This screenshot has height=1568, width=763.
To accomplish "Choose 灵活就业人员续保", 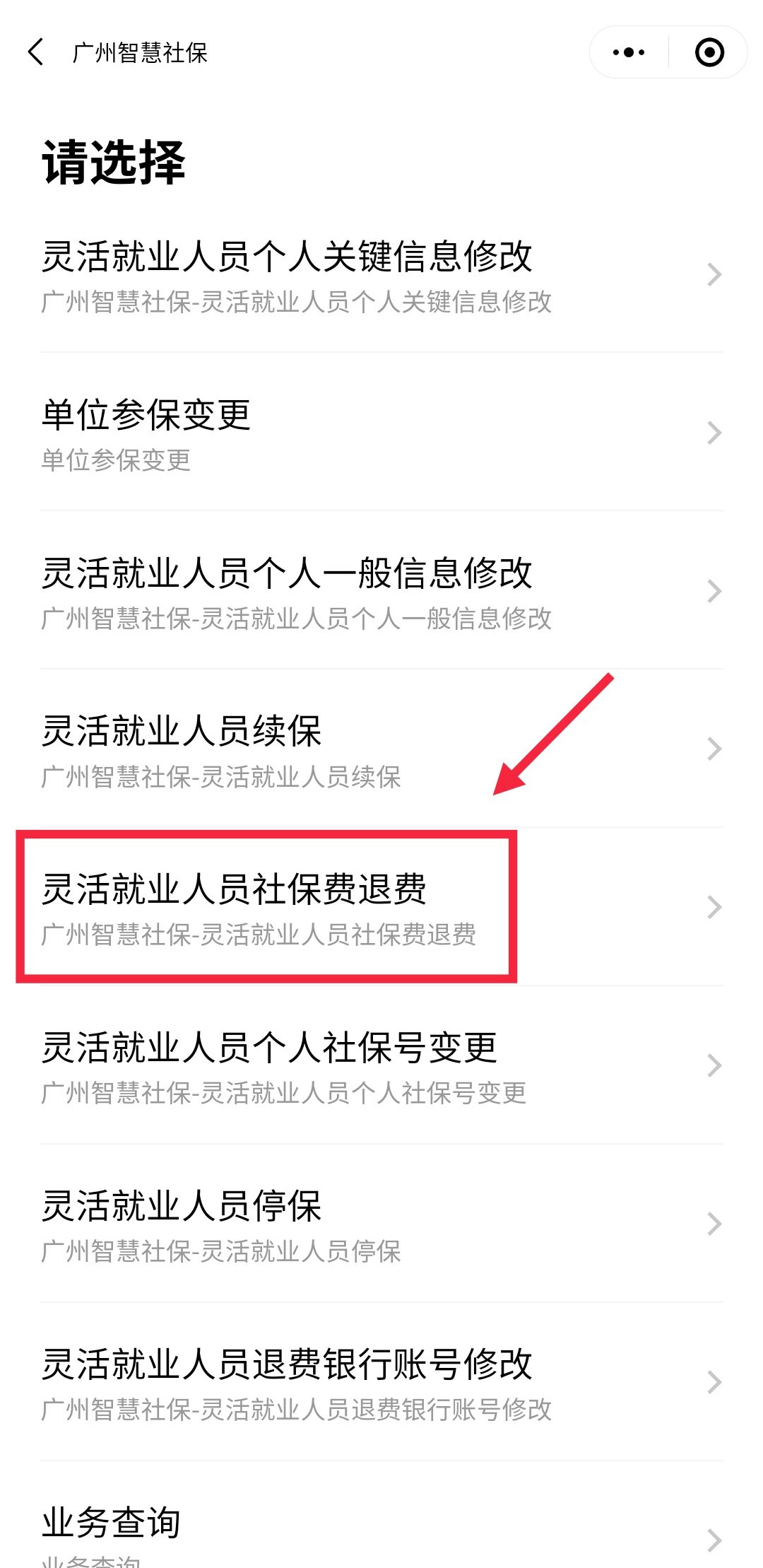I will click(381, 749).
